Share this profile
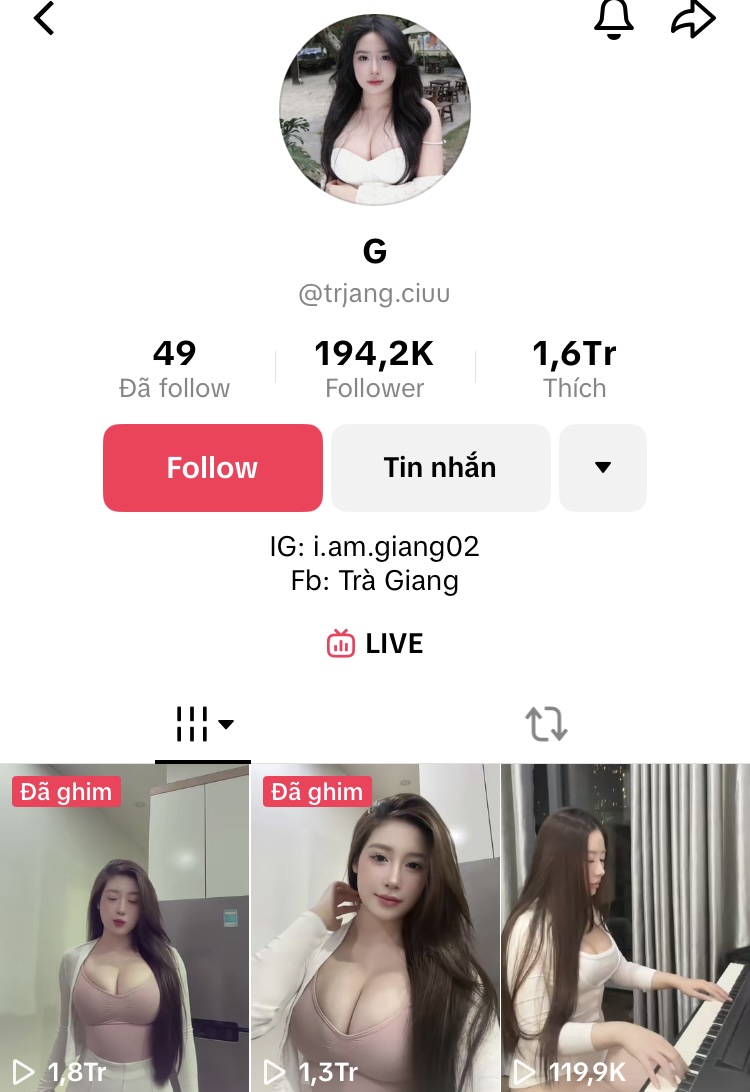Image resolution: width=750 pixels, height=1092 pixels. click(x=693, y=19)
